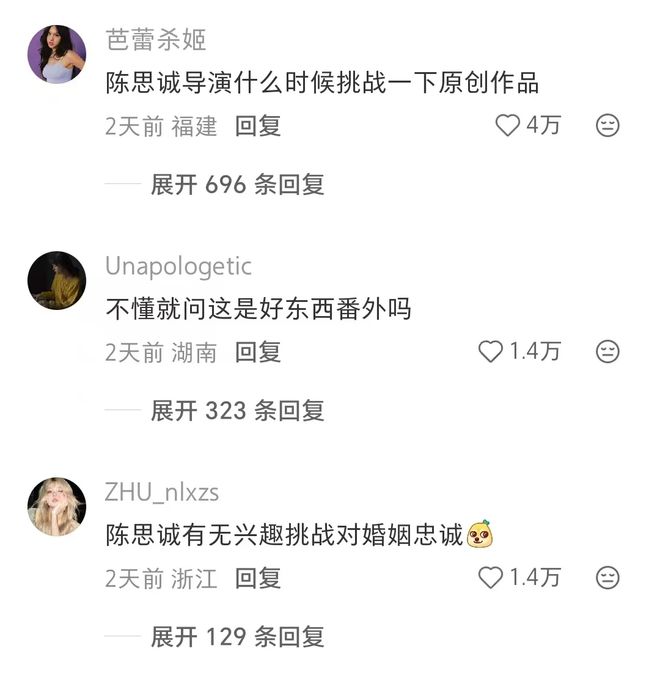
Task: Reply to ZHU_nlxzs's comment
Action: (x=258, y=578)
